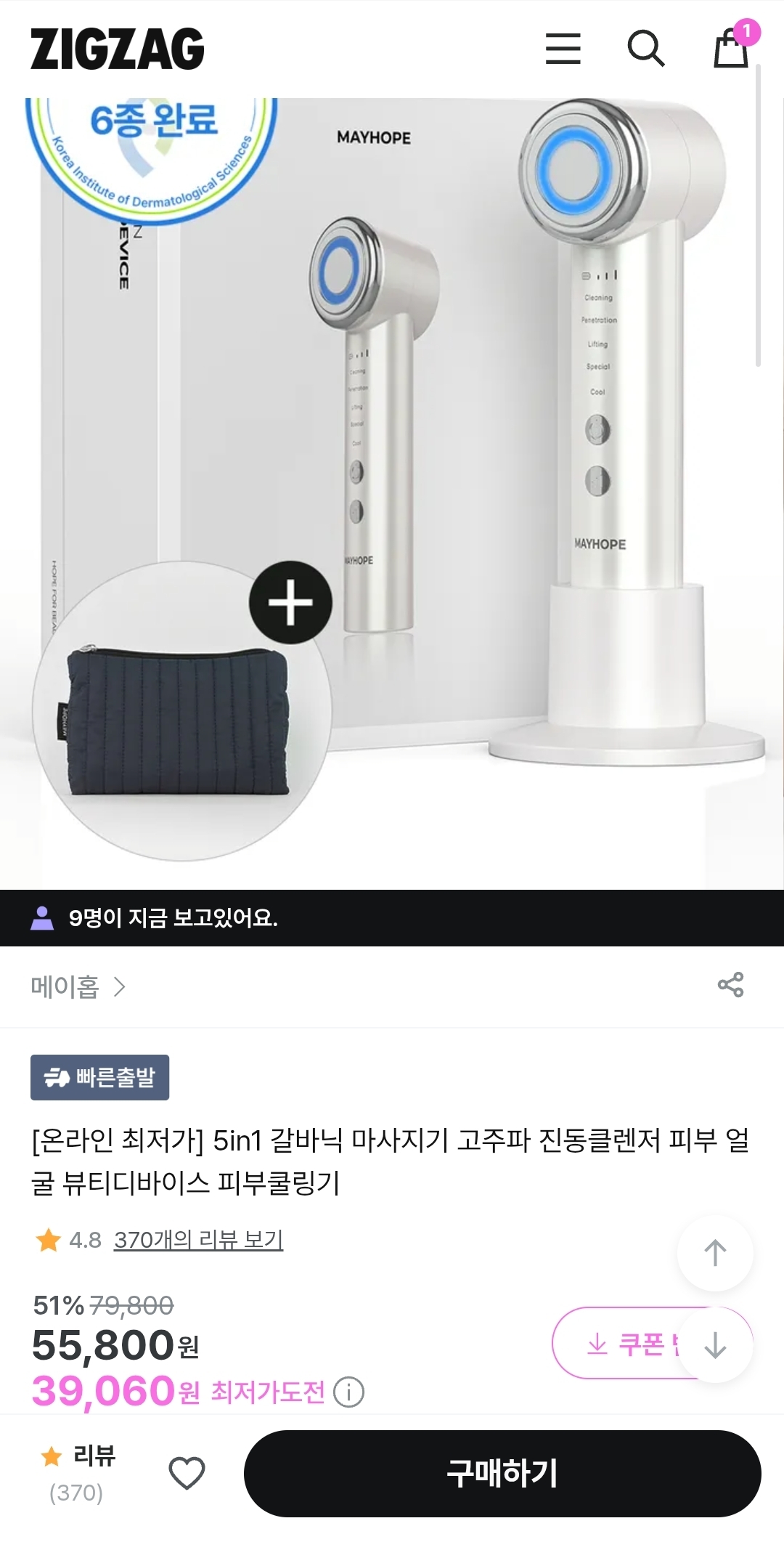Image resolution: width=784 pixels, height=1550 pixels.
Task: Open the search icon
Action: [645, 49]
